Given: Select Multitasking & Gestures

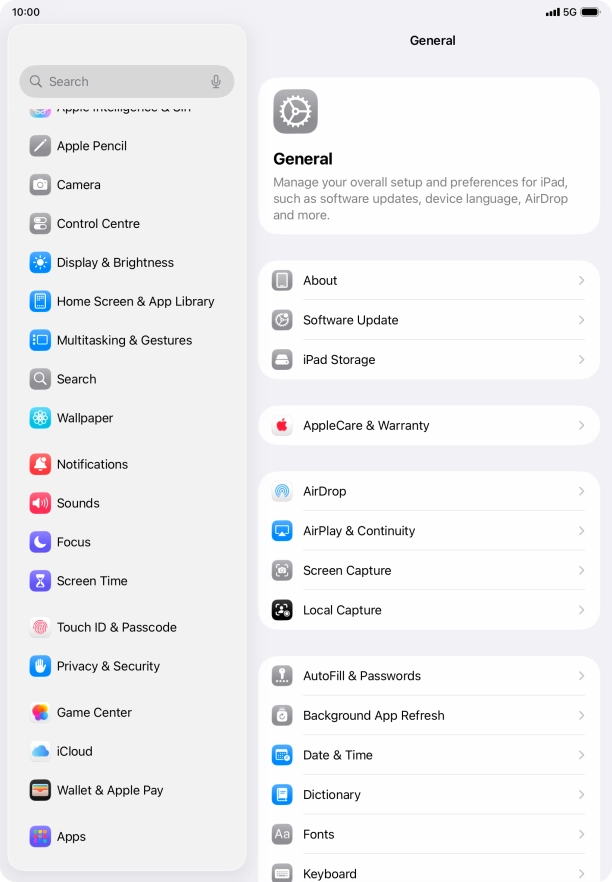Looking at the screenshot, I should 124,341.
